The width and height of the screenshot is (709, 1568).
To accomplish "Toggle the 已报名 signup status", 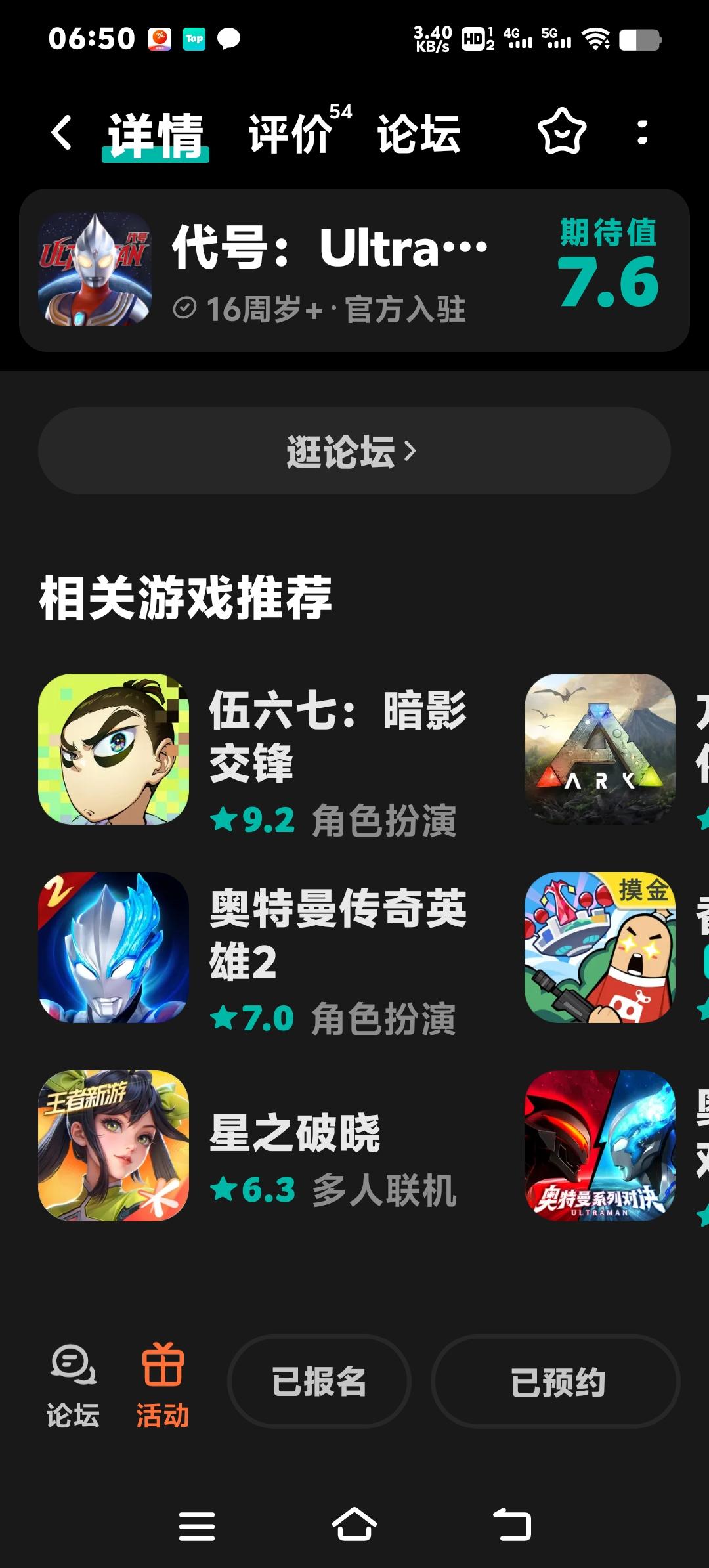I will click(320, 1380).
